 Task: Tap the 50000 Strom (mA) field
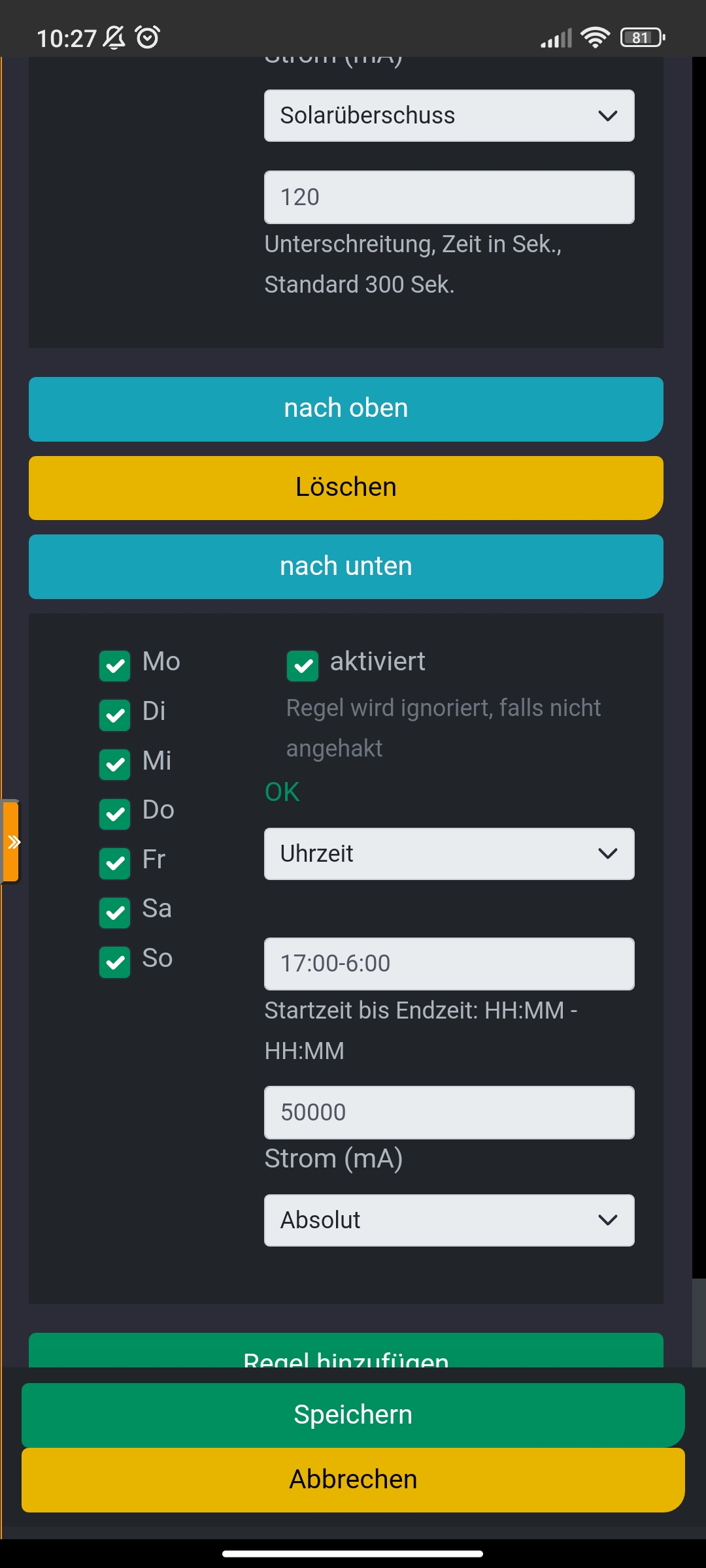(449, 1113)
